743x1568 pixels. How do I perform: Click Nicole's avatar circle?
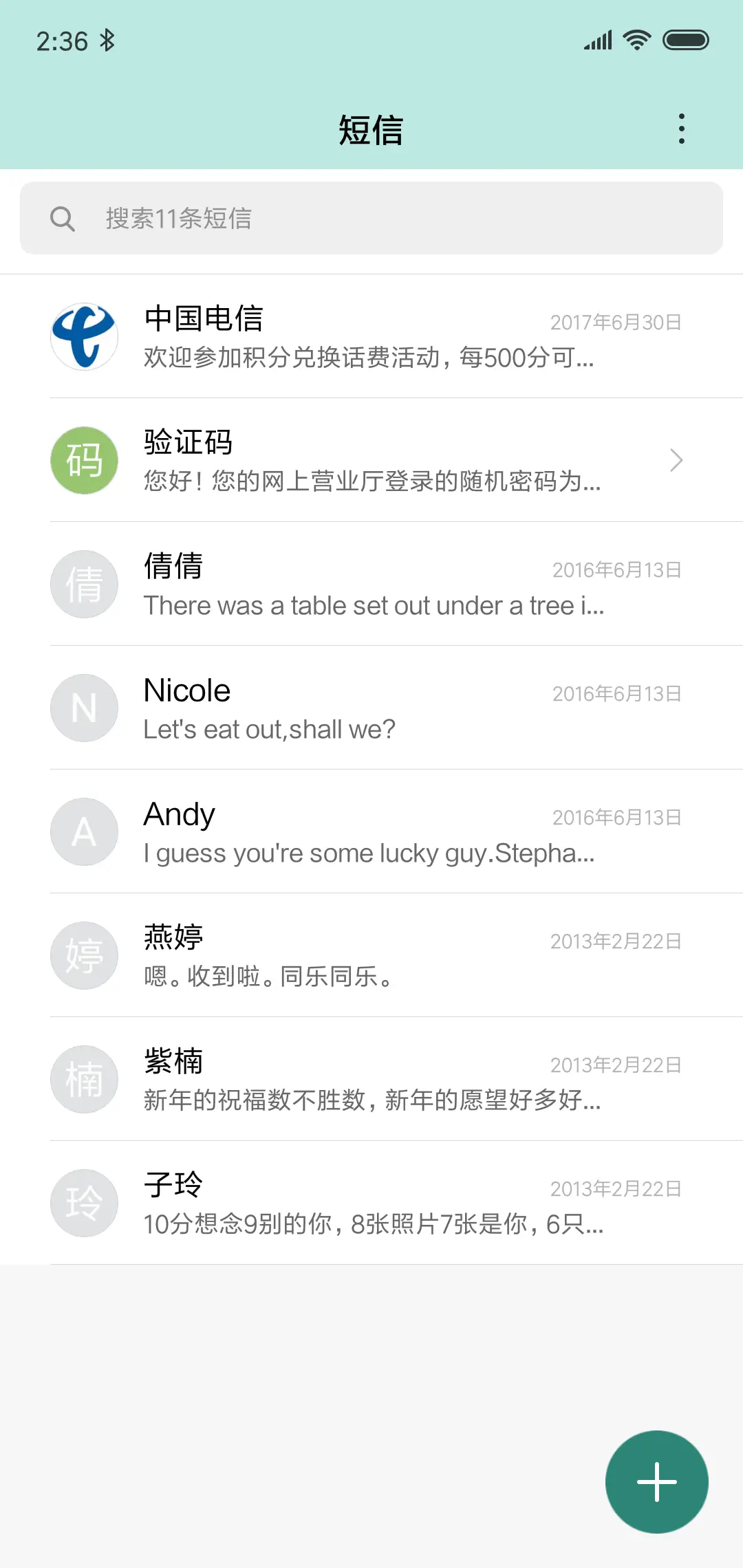click(x=84, y=708)
